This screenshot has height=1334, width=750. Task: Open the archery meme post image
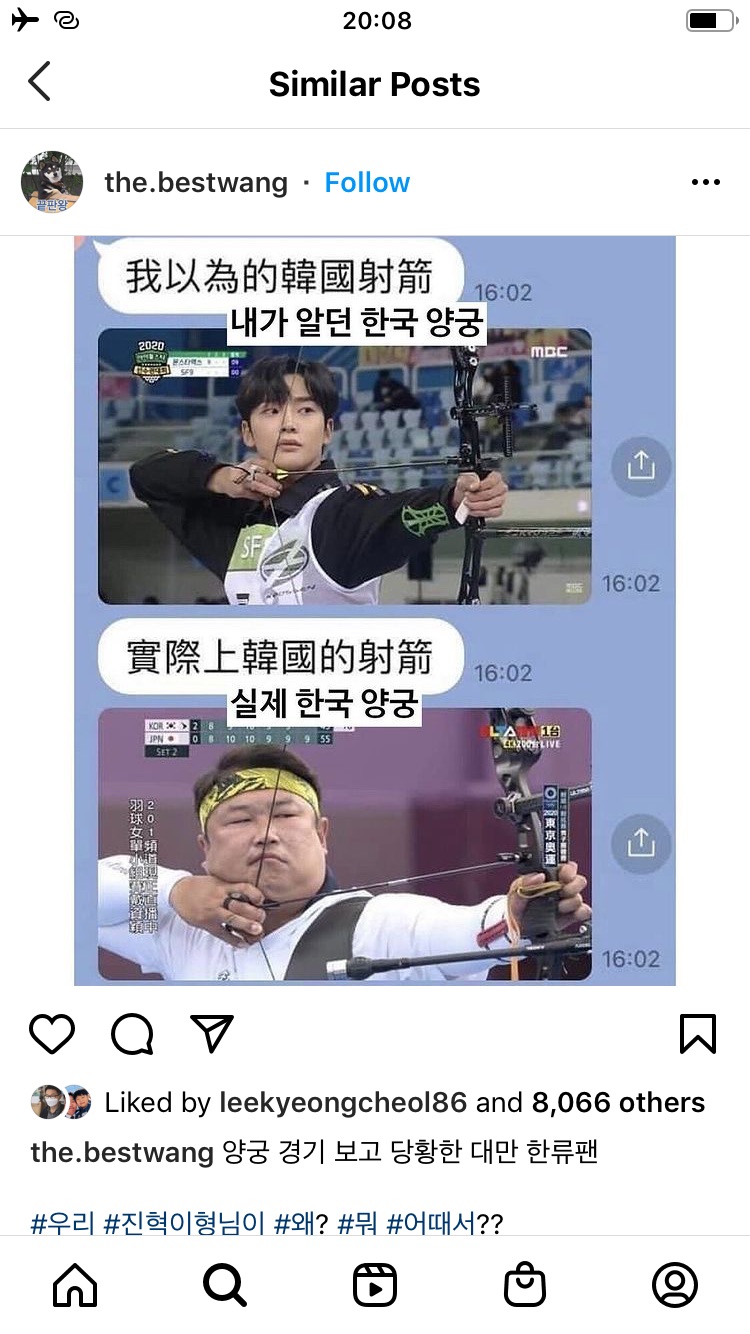[x=375, y=610]
